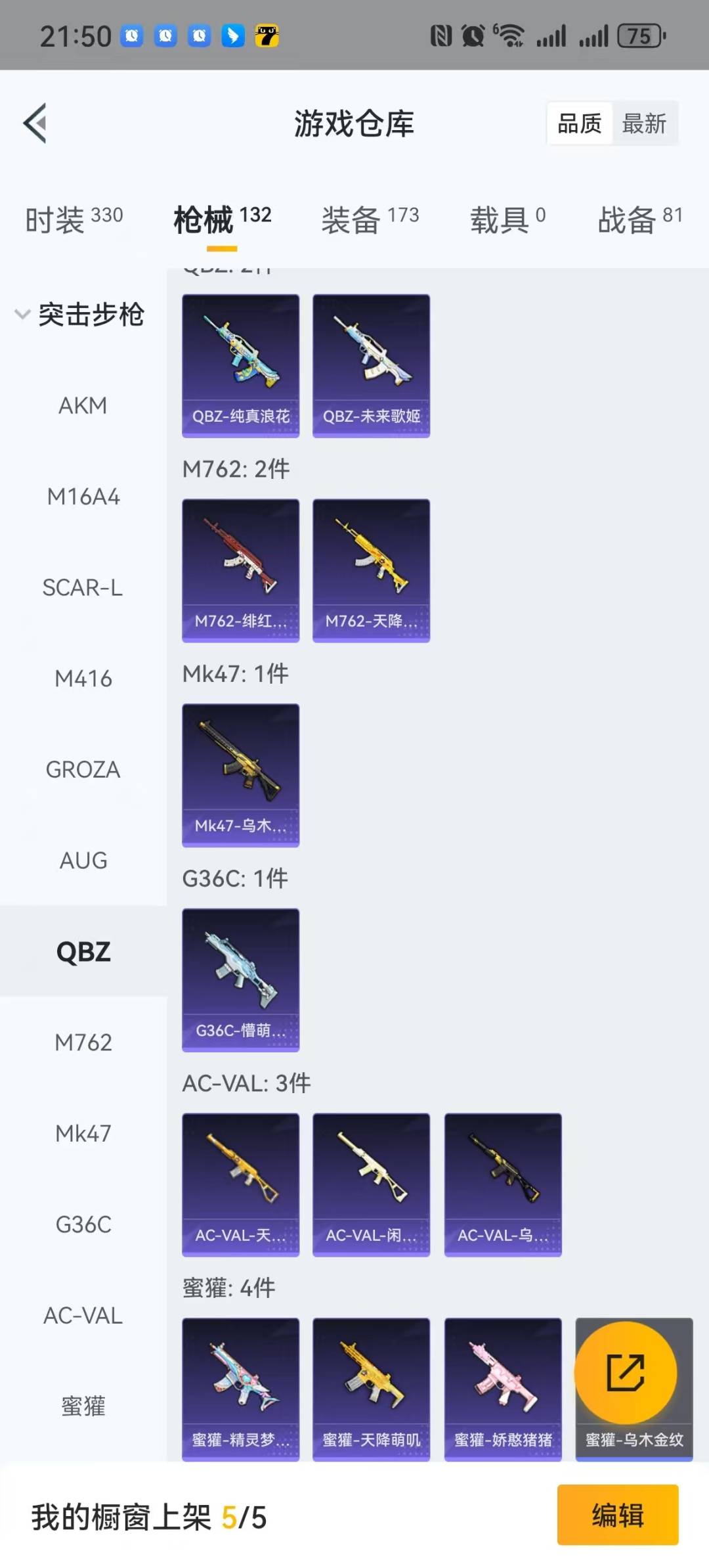Sort items by 品质

579,123
